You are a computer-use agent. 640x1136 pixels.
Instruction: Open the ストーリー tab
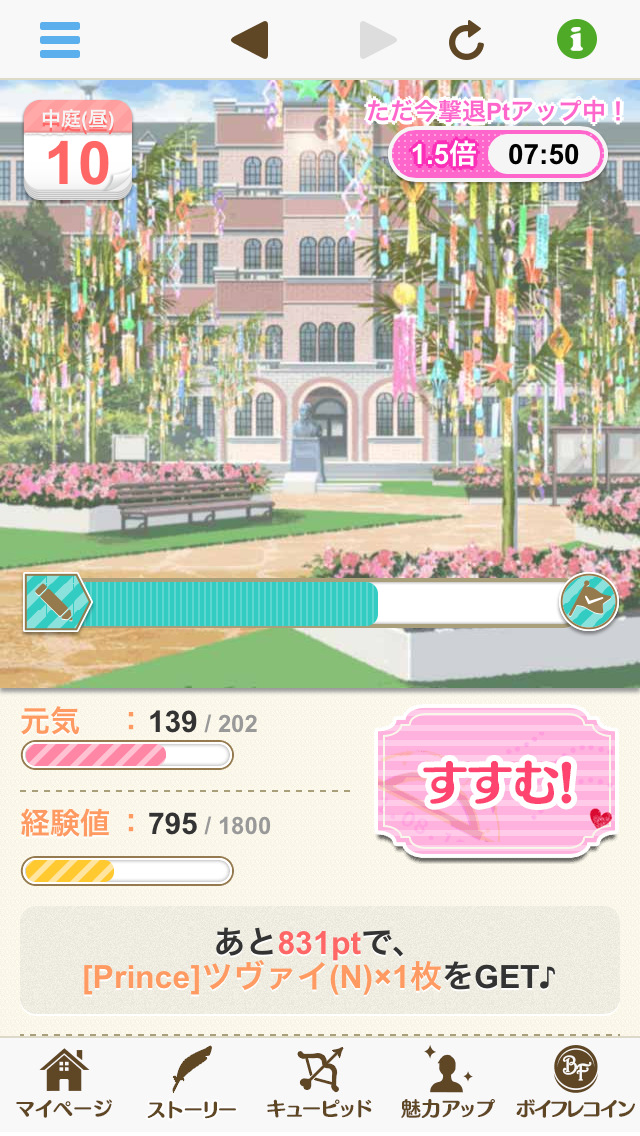pyautogui.click(x=191, y=1086)
